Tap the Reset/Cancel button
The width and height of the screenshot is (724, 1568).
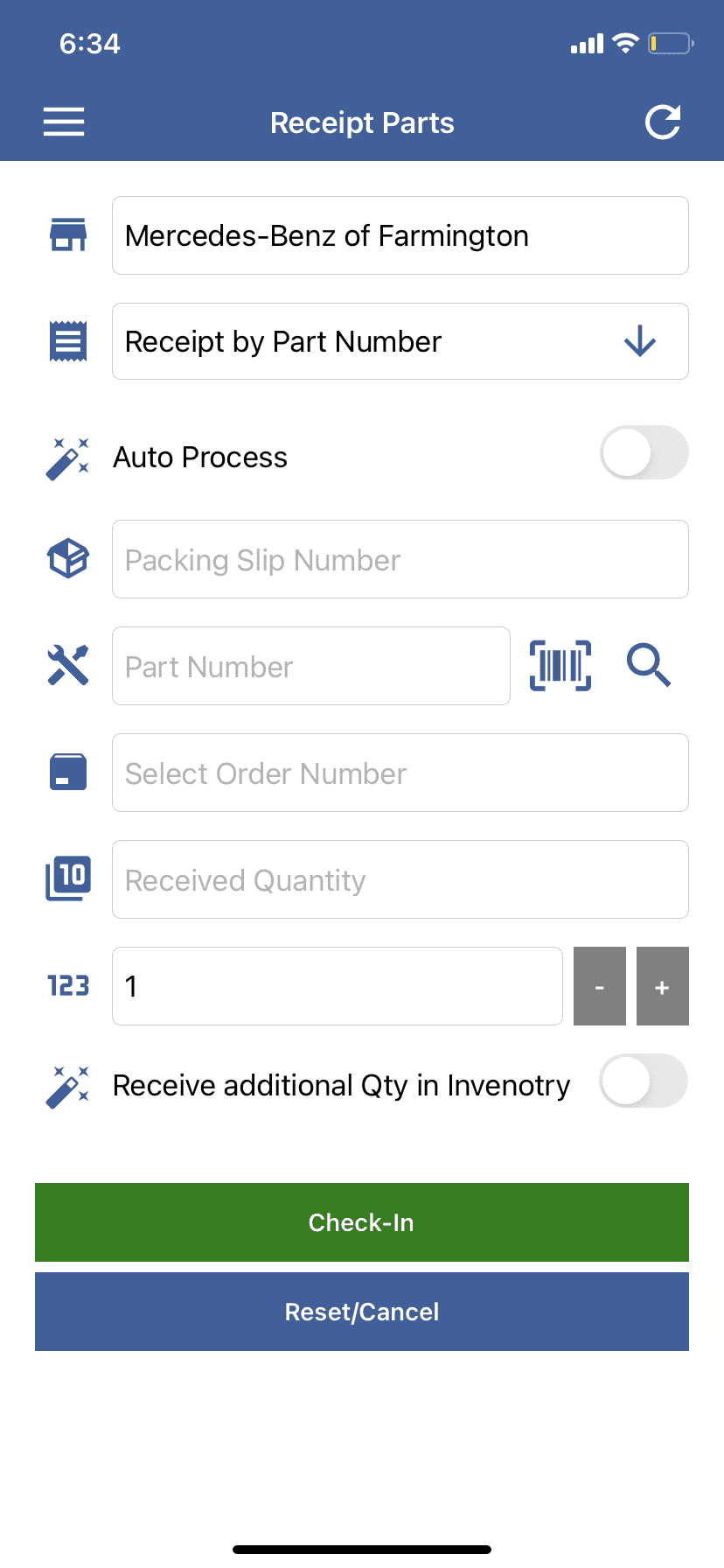click(x=362, y=1312)
